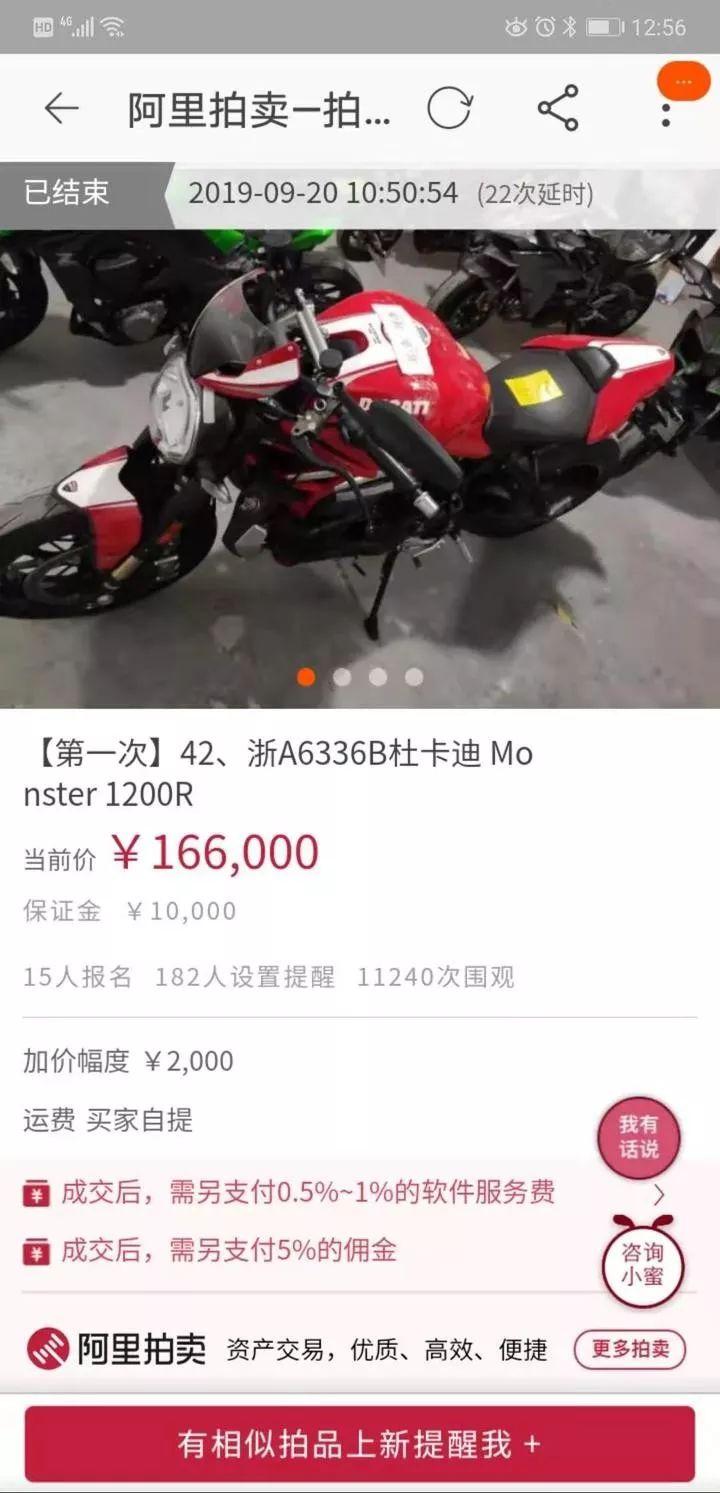Screen dimensions: 720x1493
Task: Share this auction listing
Action: [558, 108]
